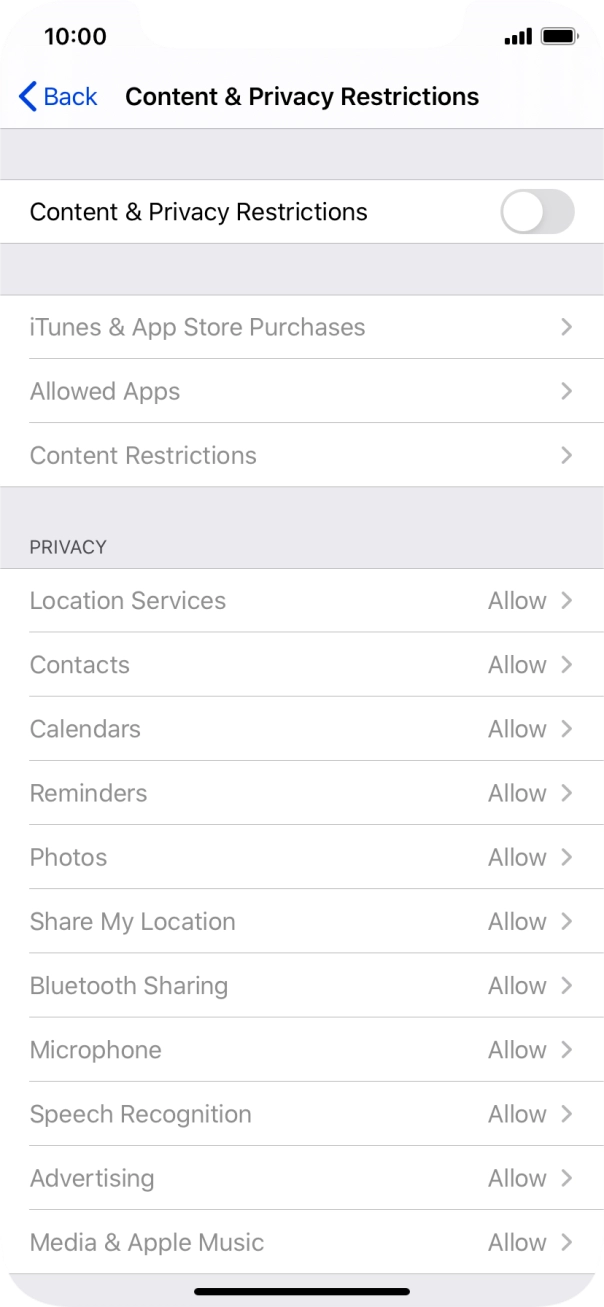Select the Contacts privacy row
The width and height of the screenshot is (604, 1307).
click(x=302, y=665)
